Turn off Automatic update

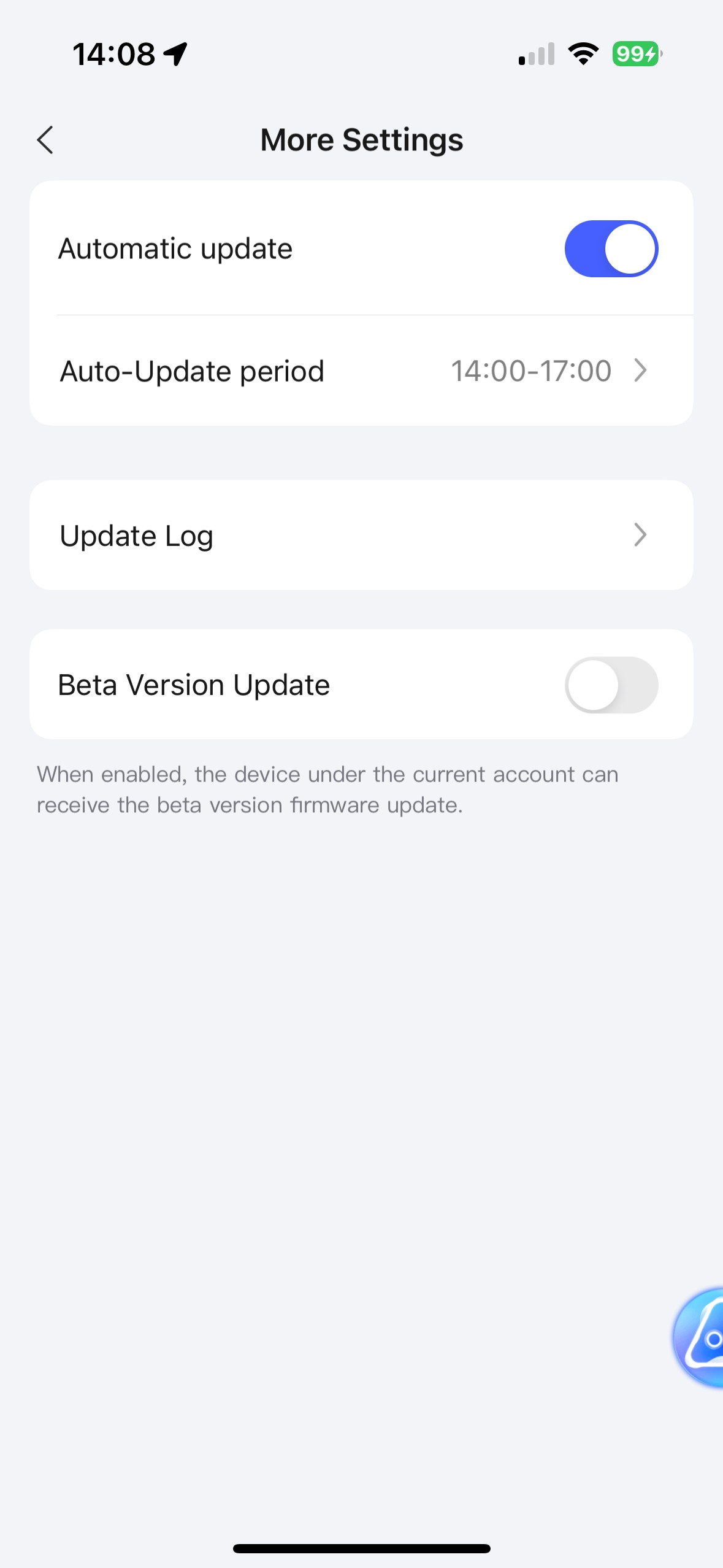coord(611,248)
